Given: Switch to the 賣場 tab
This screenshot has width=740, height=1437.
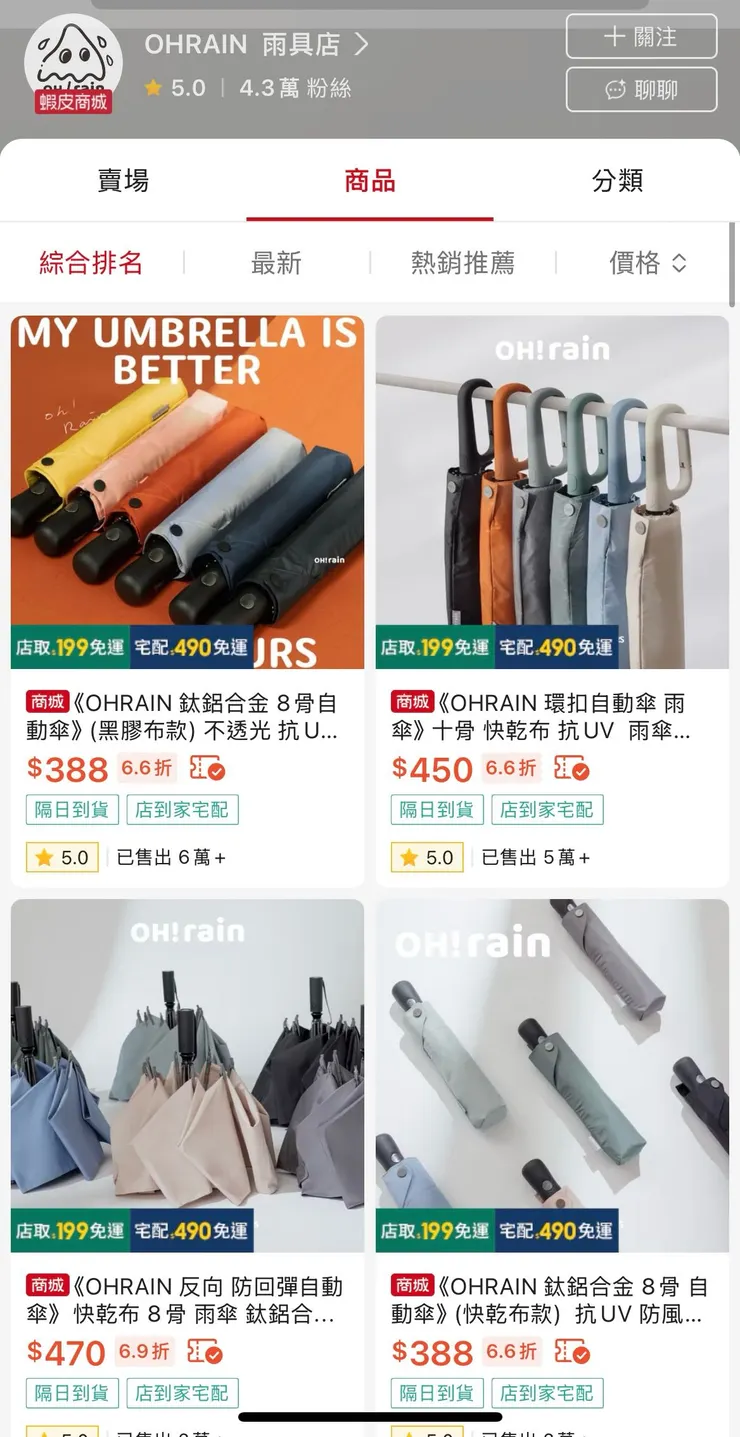Looking at the screenshot, I should pyautogui.click(x=123, y=181).
